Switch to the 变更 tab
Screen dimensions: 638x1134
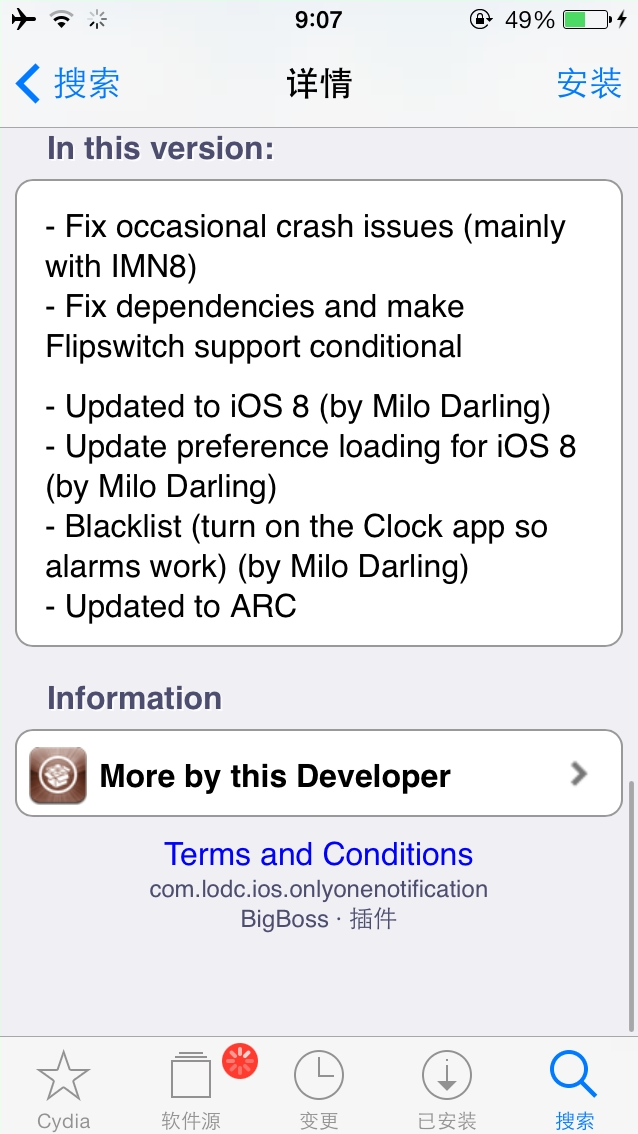318,1090
